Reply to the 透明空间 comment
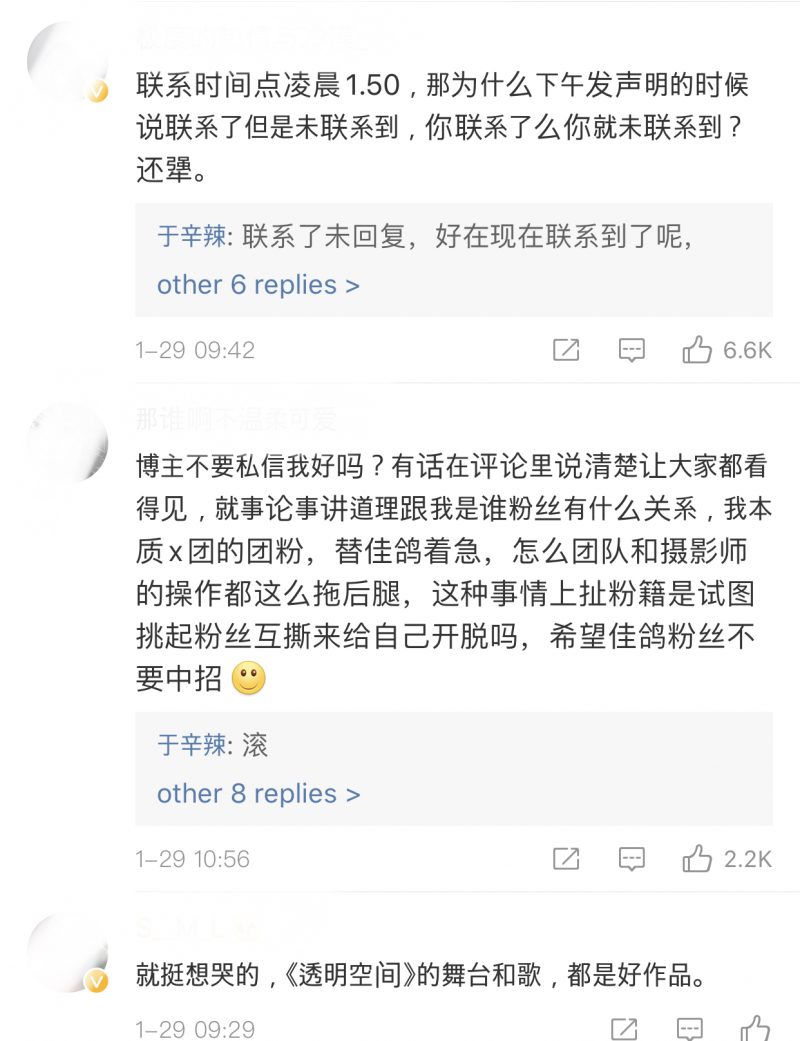 (689, 1028)
